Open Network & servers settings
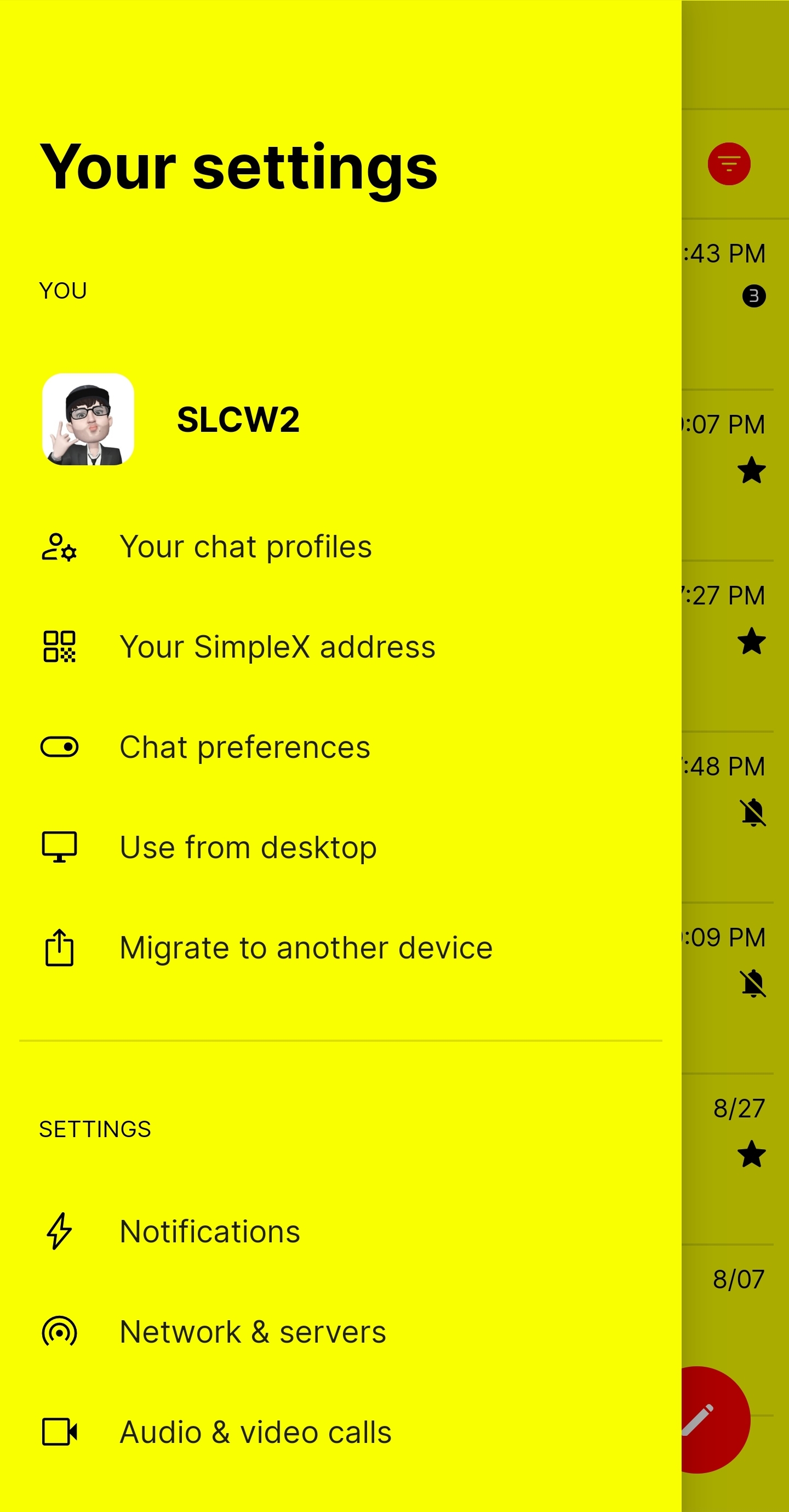The width and height of the screenshot is (789, 1512). point(253,1332)
